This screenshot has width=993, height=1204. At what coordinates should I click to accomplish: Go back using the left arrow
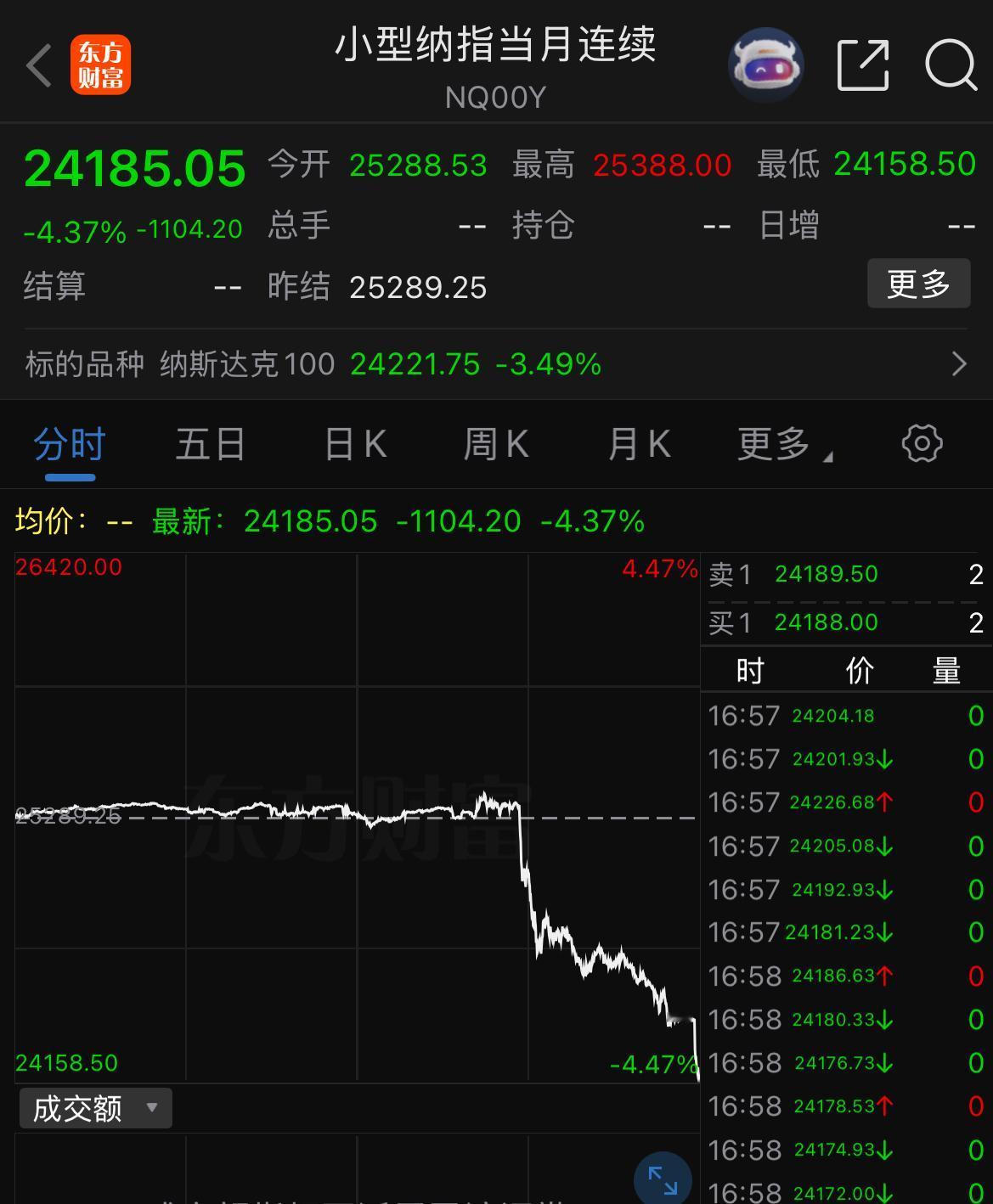click(x=38, y=65)
